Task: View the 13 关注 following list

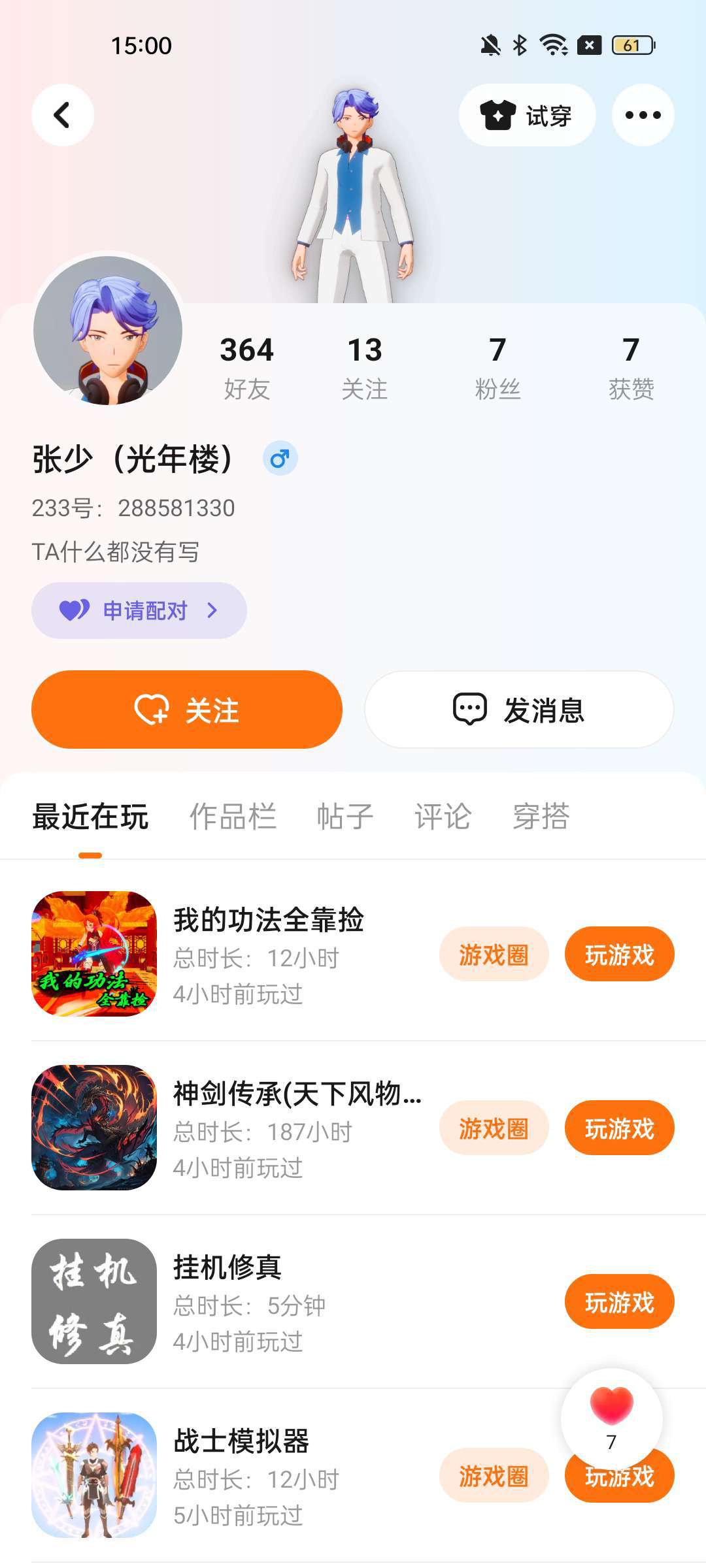Action: coord(364,367)
